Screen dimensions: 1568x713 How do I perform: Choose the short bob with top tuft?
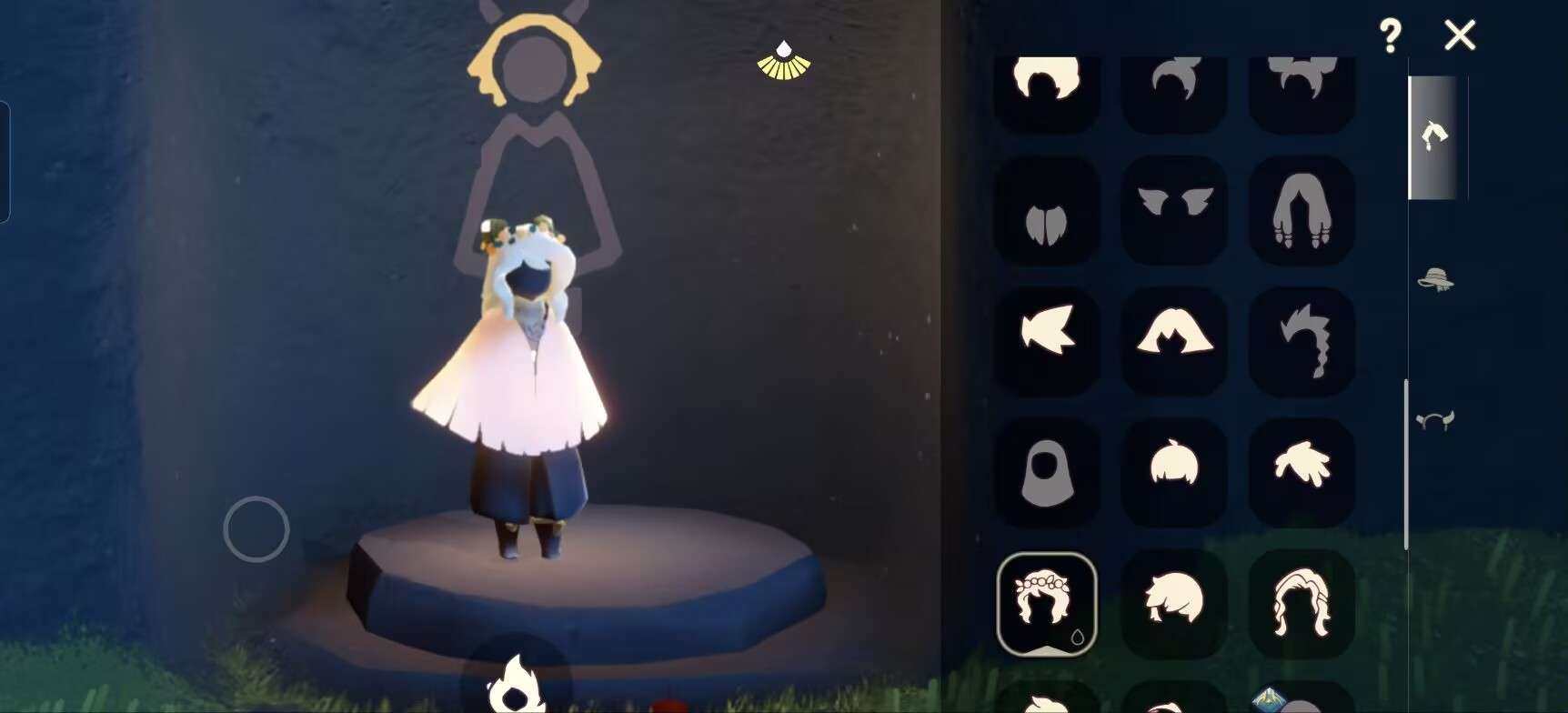[1174, 472]
